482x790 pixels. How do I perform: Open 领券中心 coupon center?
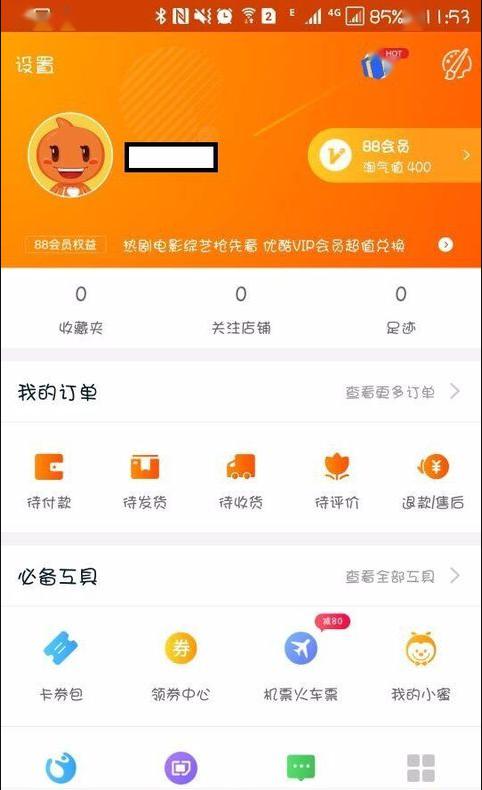point(181,666)
